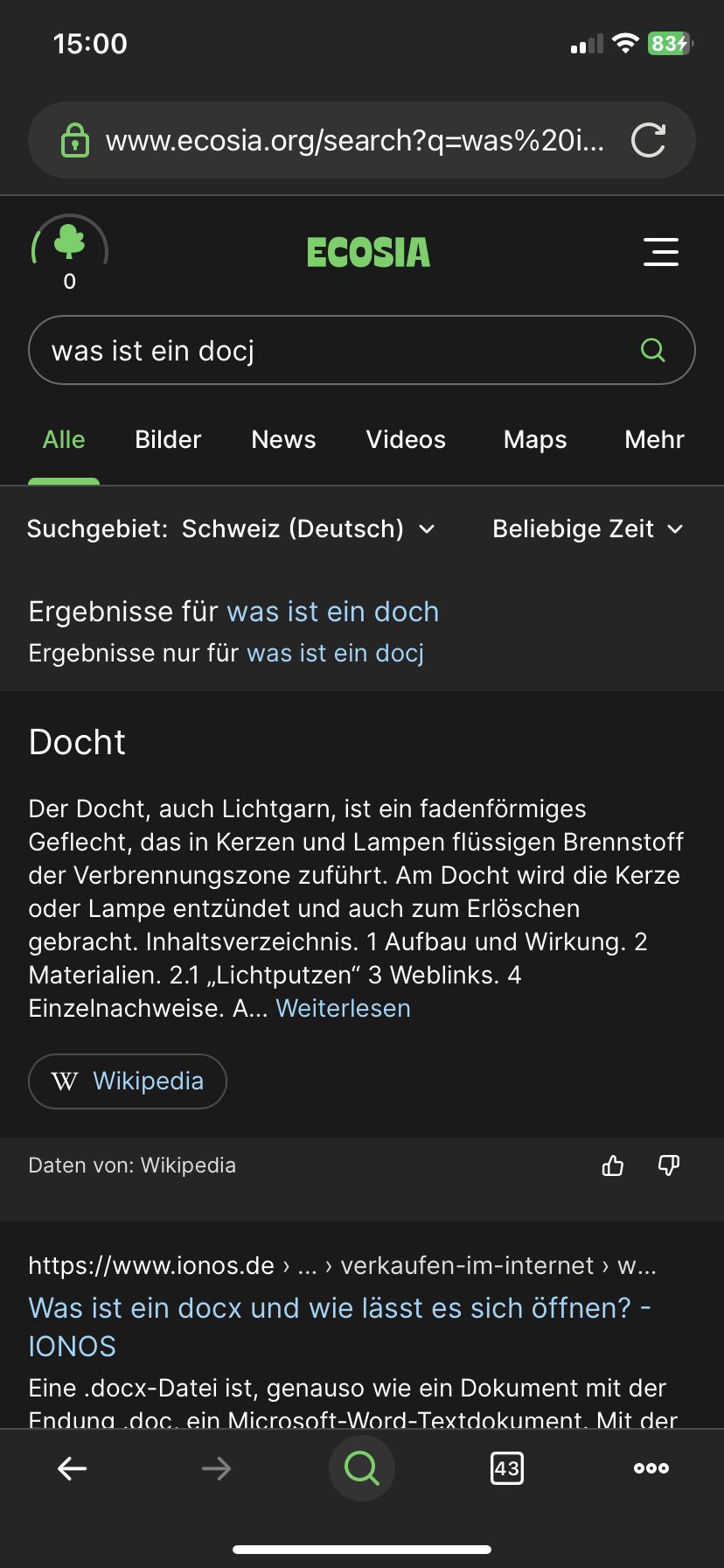This screenshot has height=1568, width=724.
Task: Open the Wikipedia source button
Action: (x=128, y=1081)
